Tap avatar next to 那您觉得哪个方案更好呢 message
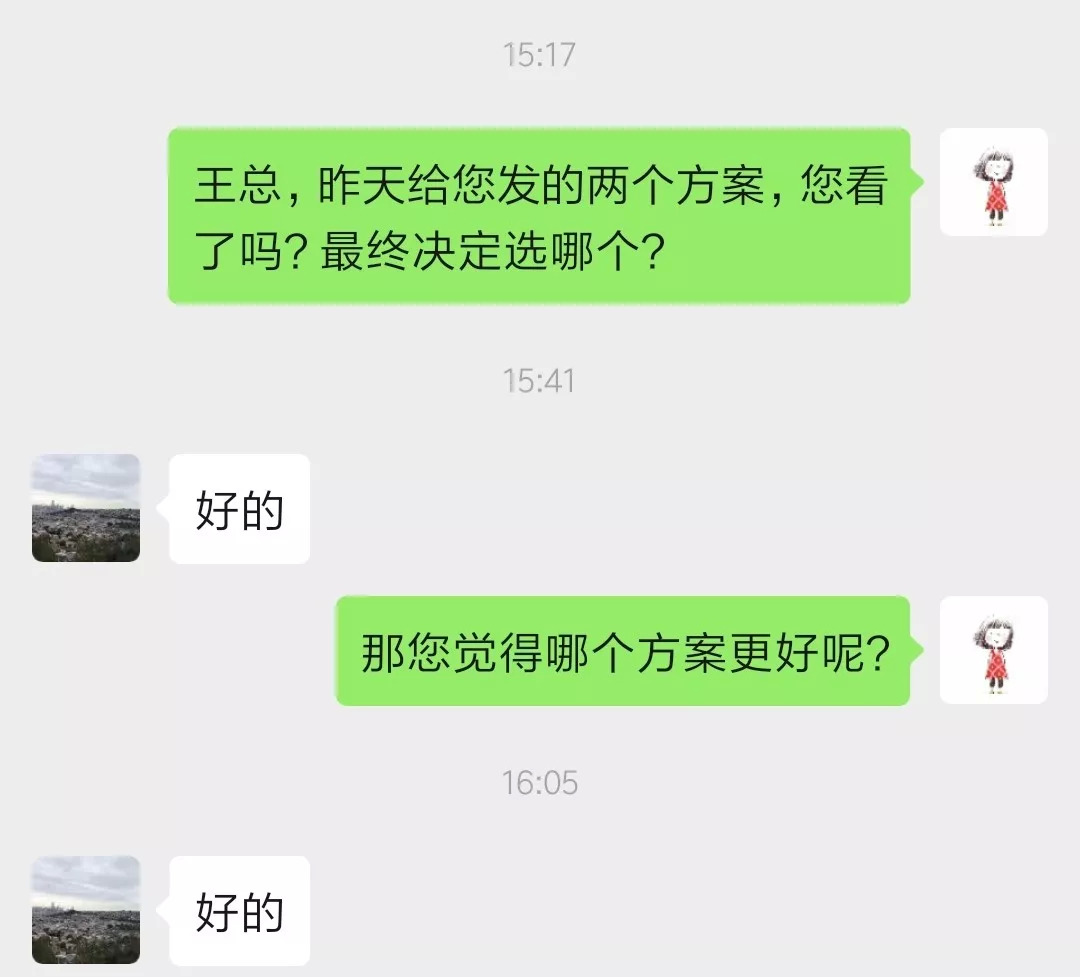The width and height of the screenshot is (1080, 977). point(993,650)
